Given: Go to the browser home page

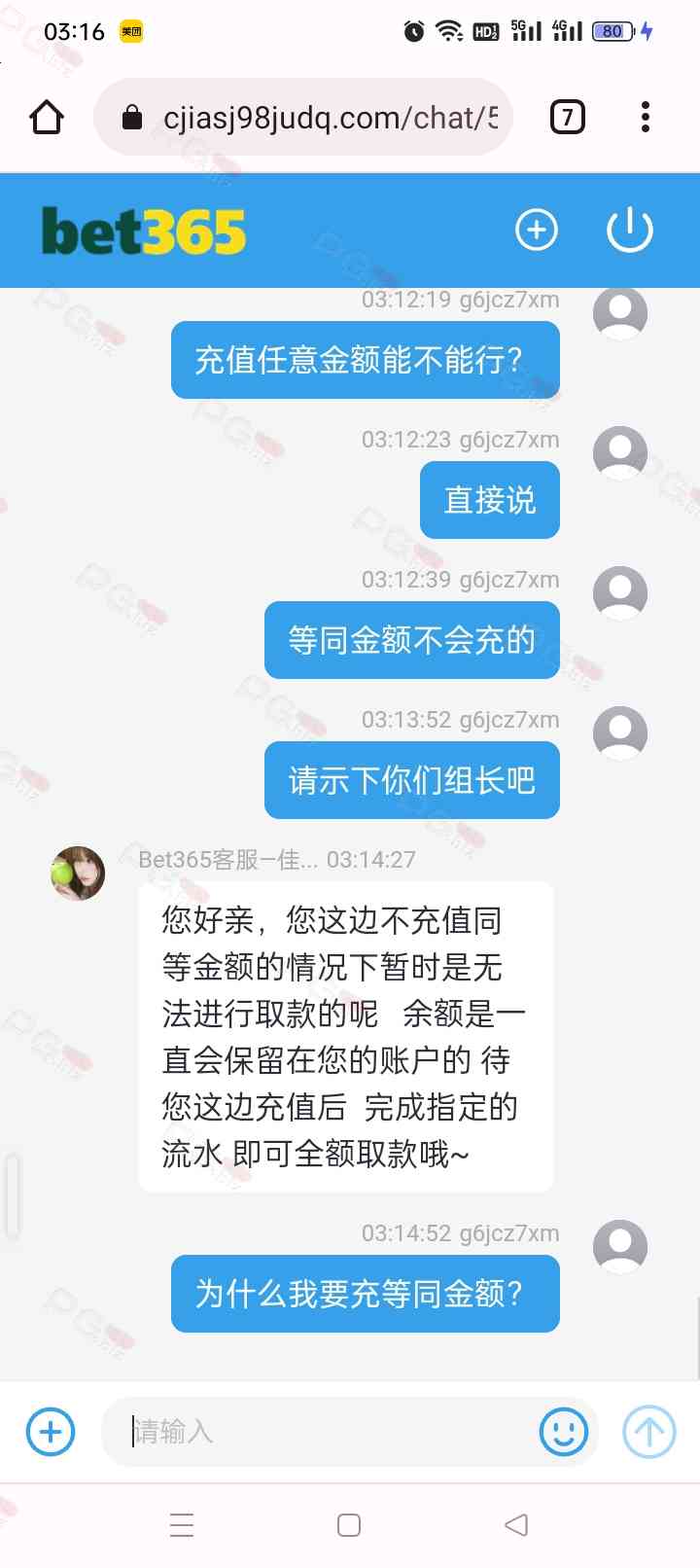Looking at the screenshot, I should point(47,118).
